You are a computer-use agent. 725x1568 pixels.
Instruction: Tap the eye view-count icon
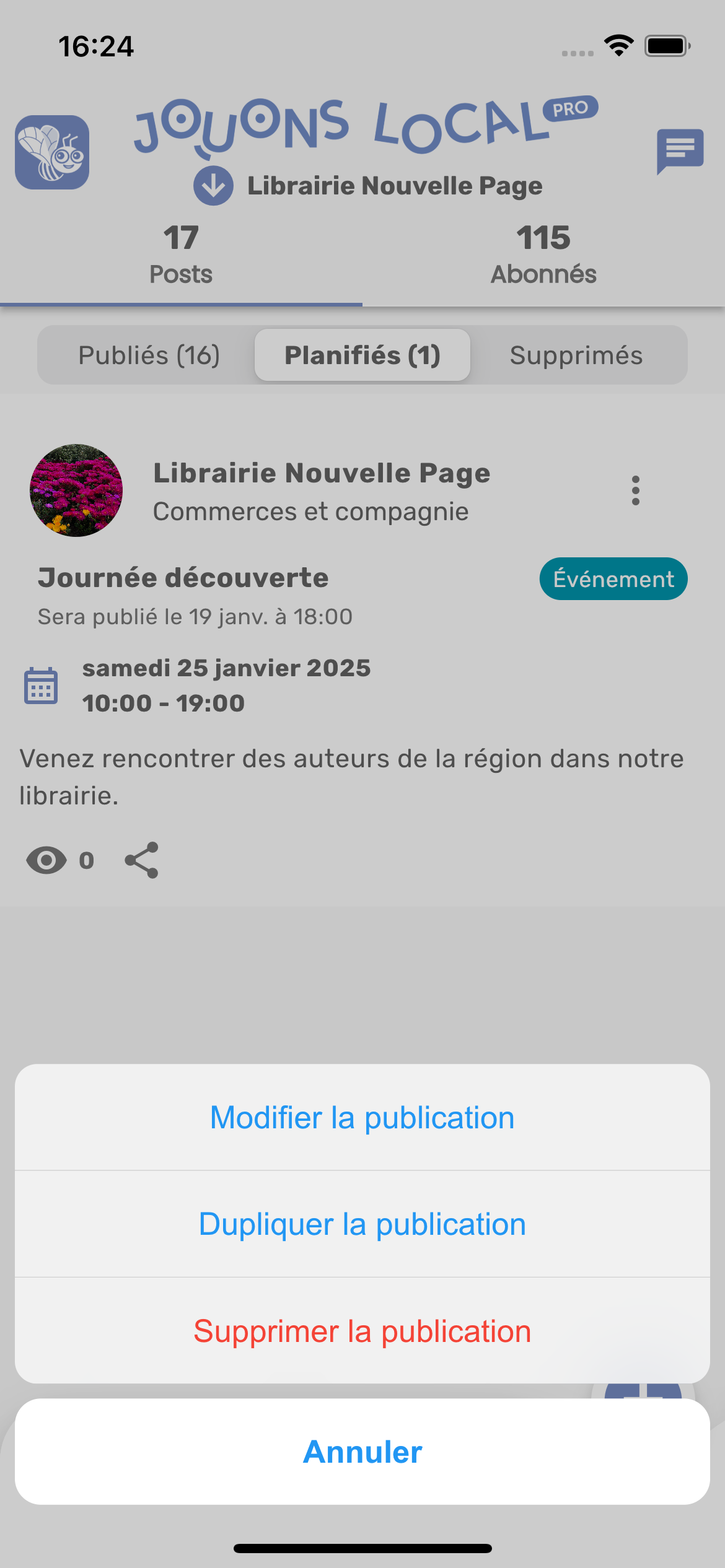coord(46,860)
